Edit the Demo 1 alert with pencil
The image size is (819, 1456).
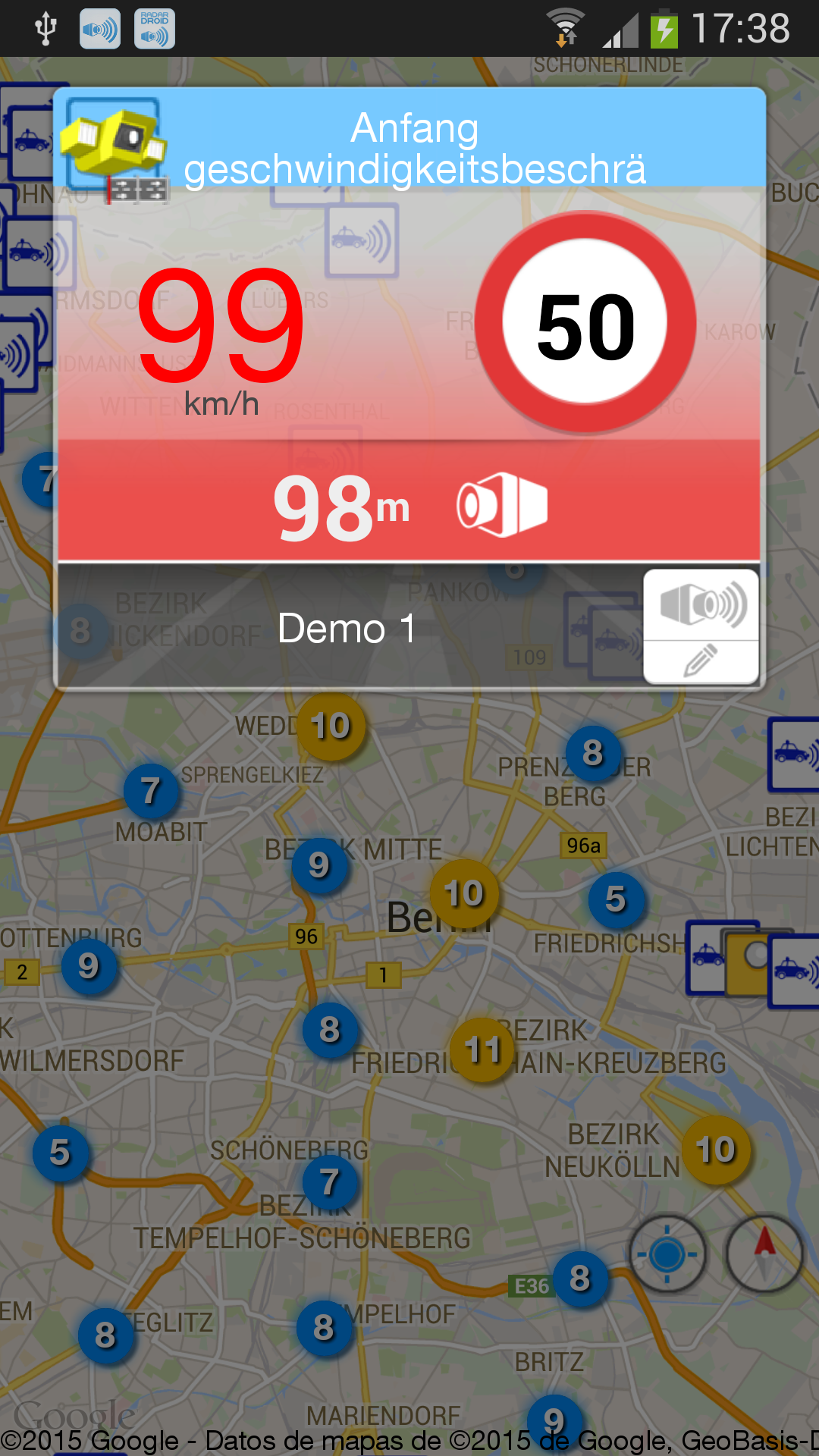(701, 661)
